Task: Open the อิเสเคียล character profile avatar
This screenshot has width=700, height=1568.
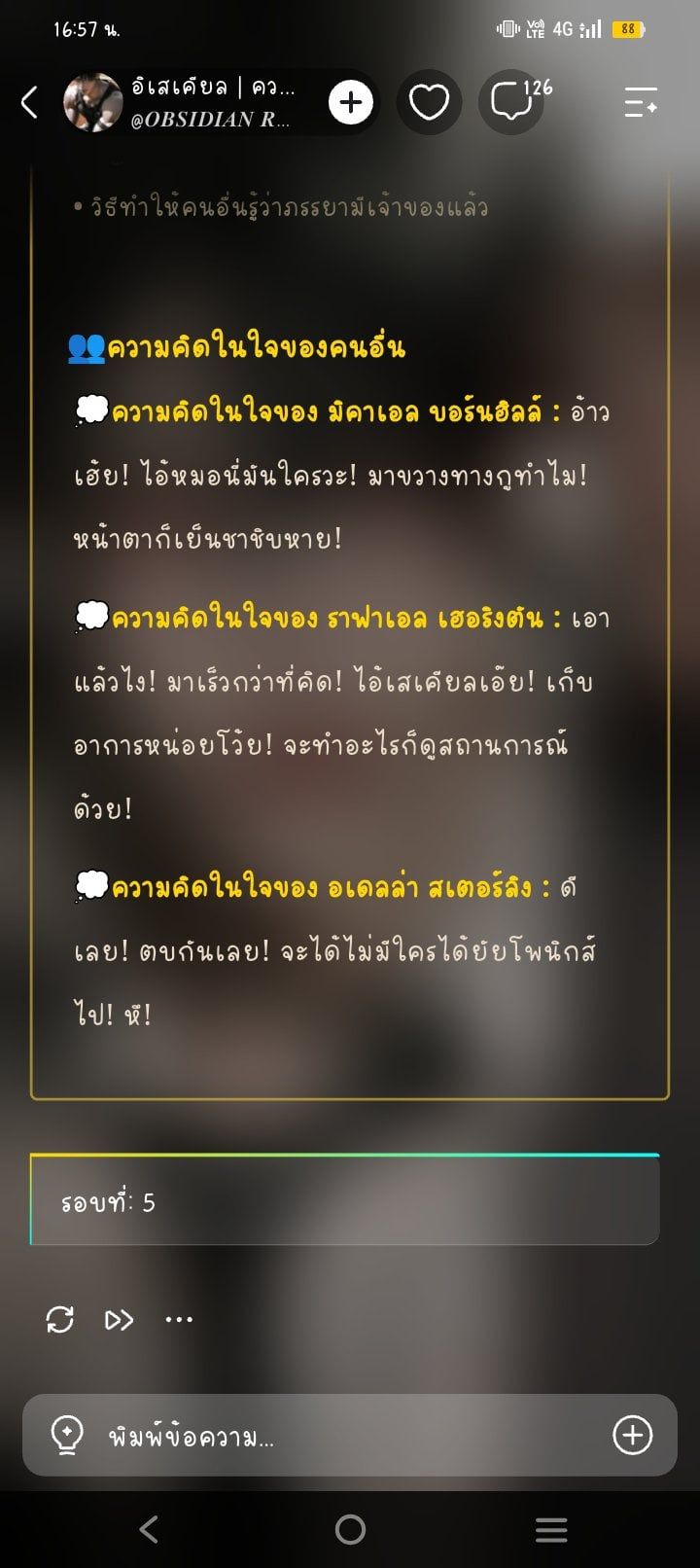Action: [93, 101]
